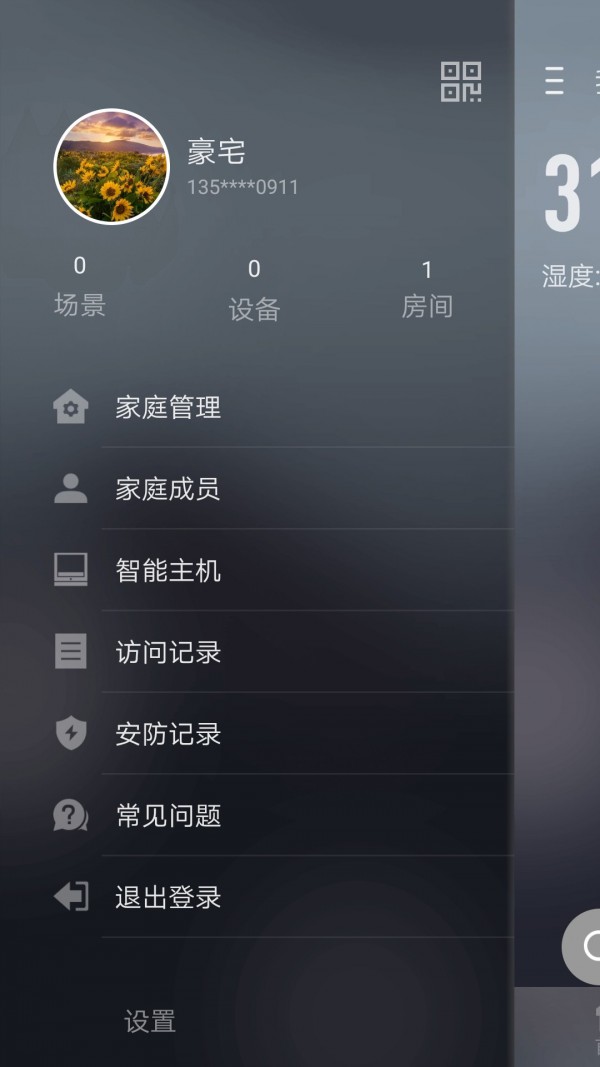View the 设备 devices count
Viewport: 600px width, 1067px height.
pos(254,290)
